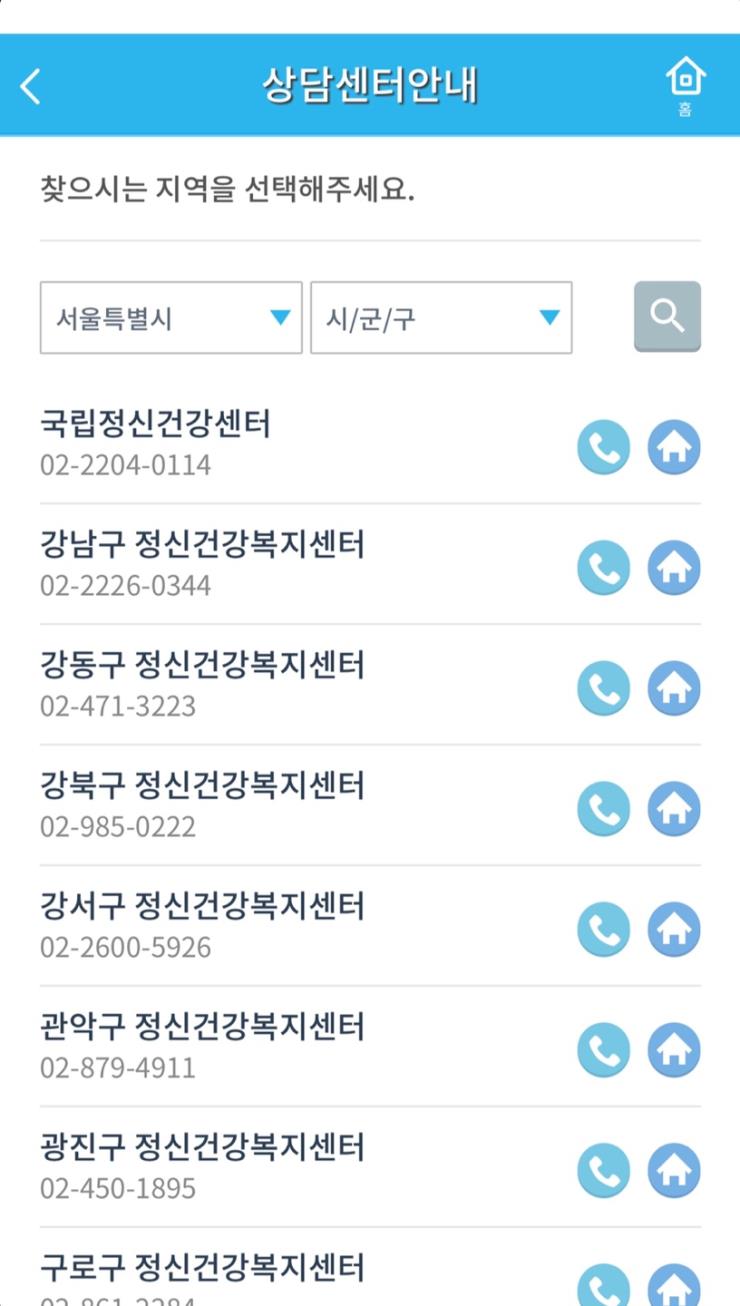This screenshot has width=740, height=1306.
Task: Open the 서울특별시 region dropdown
Action: tap(170, 316)
